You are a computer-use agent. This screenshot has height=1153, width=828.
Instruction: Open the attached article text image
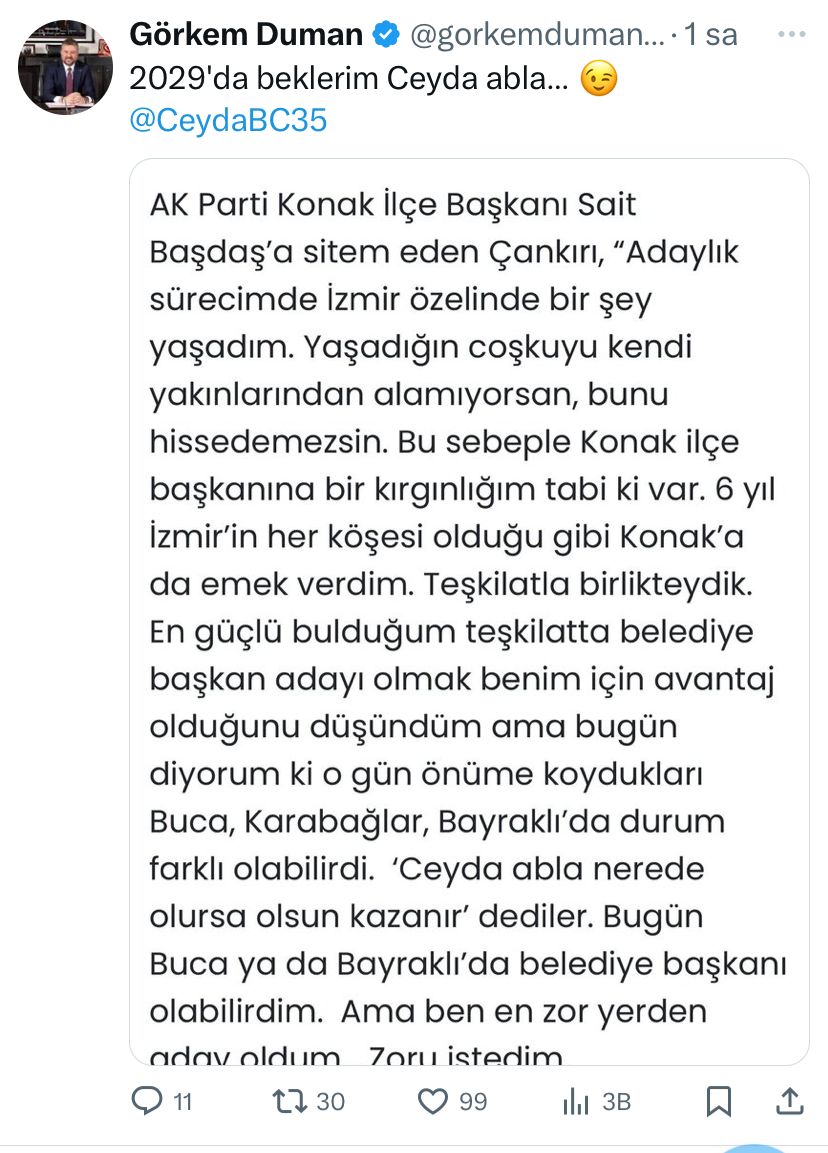pos(469,610)
